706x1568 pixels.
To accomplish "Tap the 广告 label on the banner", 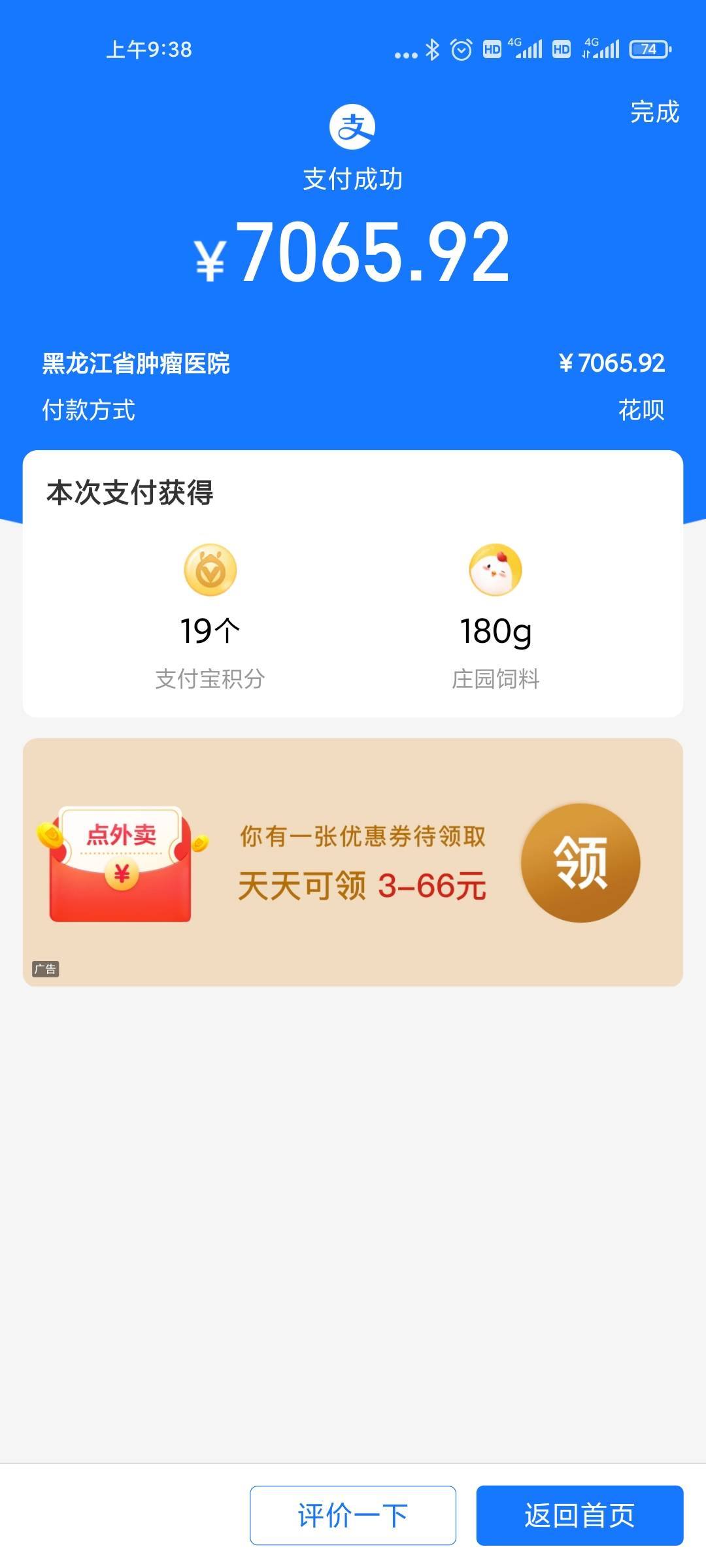I will (46, 969).
